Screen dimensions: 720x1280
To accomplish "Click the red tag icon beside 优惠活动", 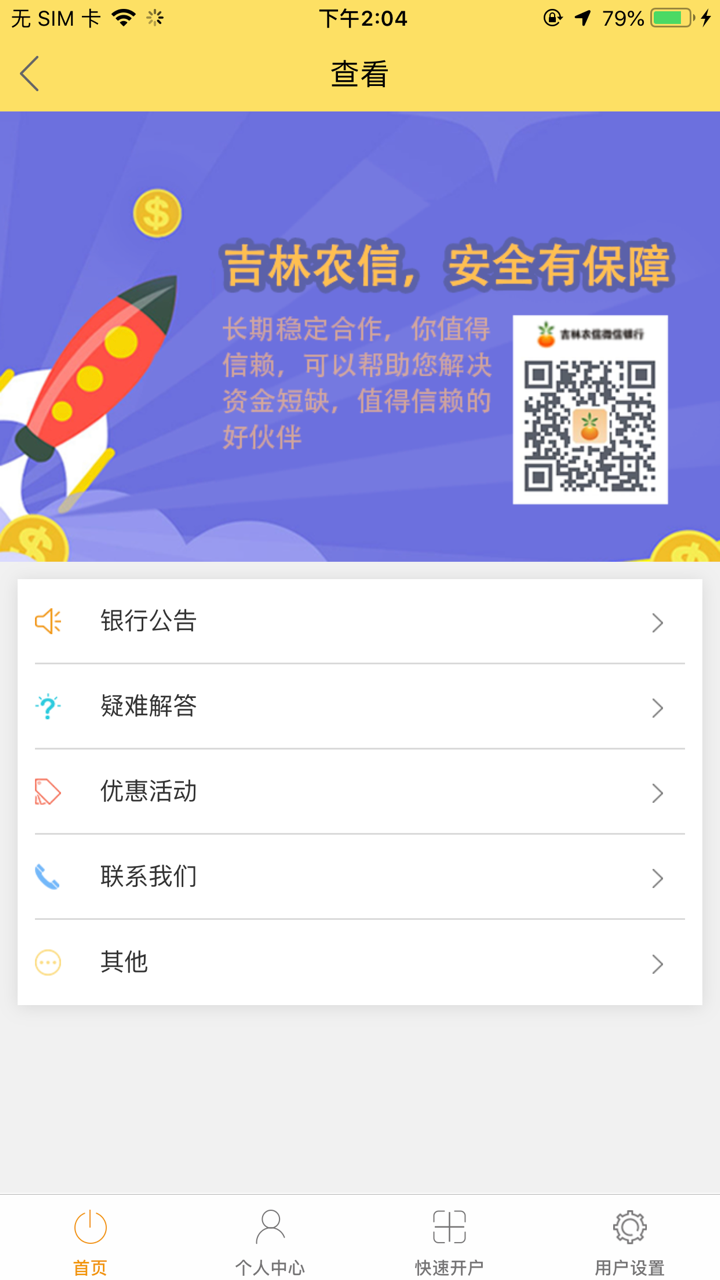I will [49, 792].
